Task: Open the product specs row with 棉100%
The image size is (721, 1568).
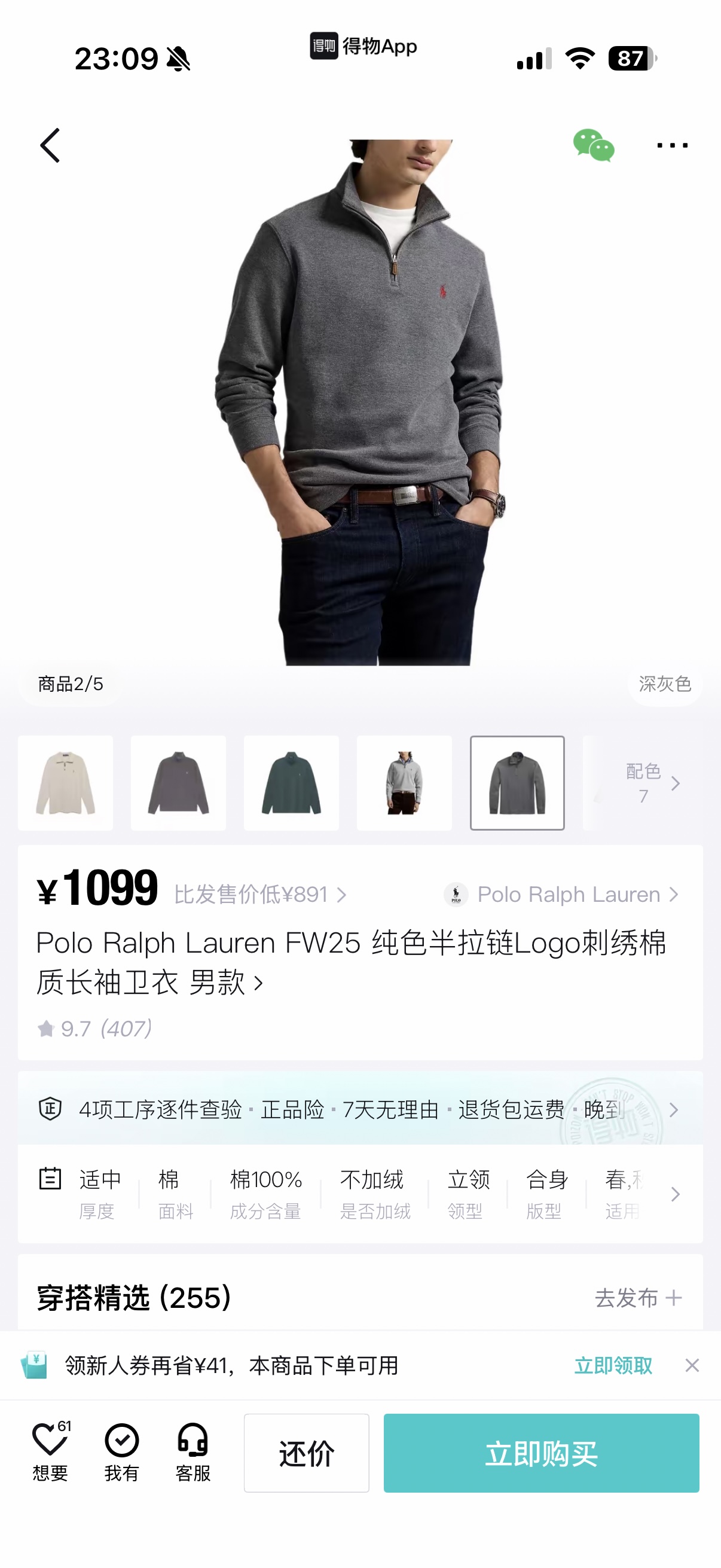Action: (x=360, y=1194)
